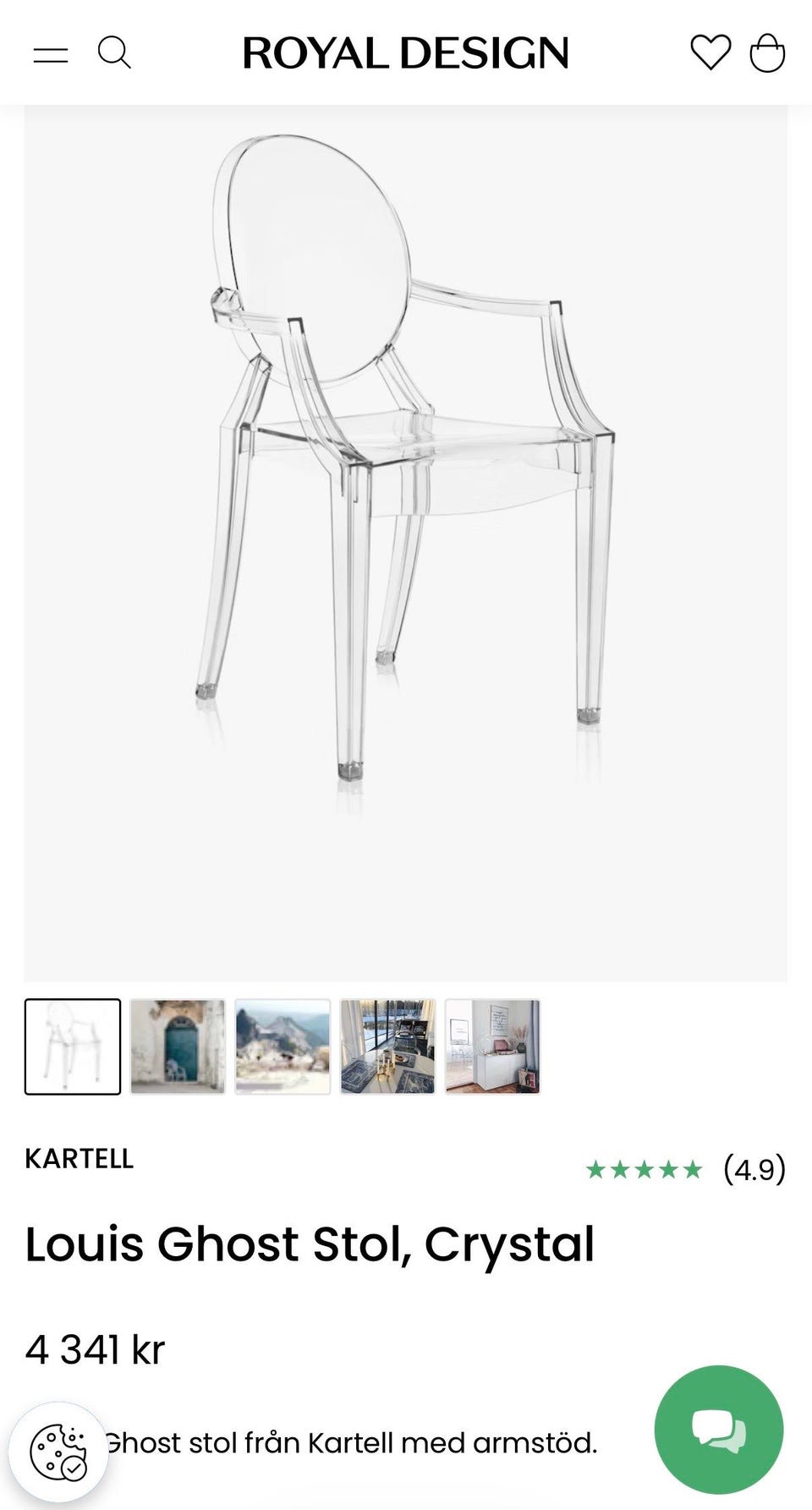Click the ROYAL DESIGN logo

(x=404, y=52)
